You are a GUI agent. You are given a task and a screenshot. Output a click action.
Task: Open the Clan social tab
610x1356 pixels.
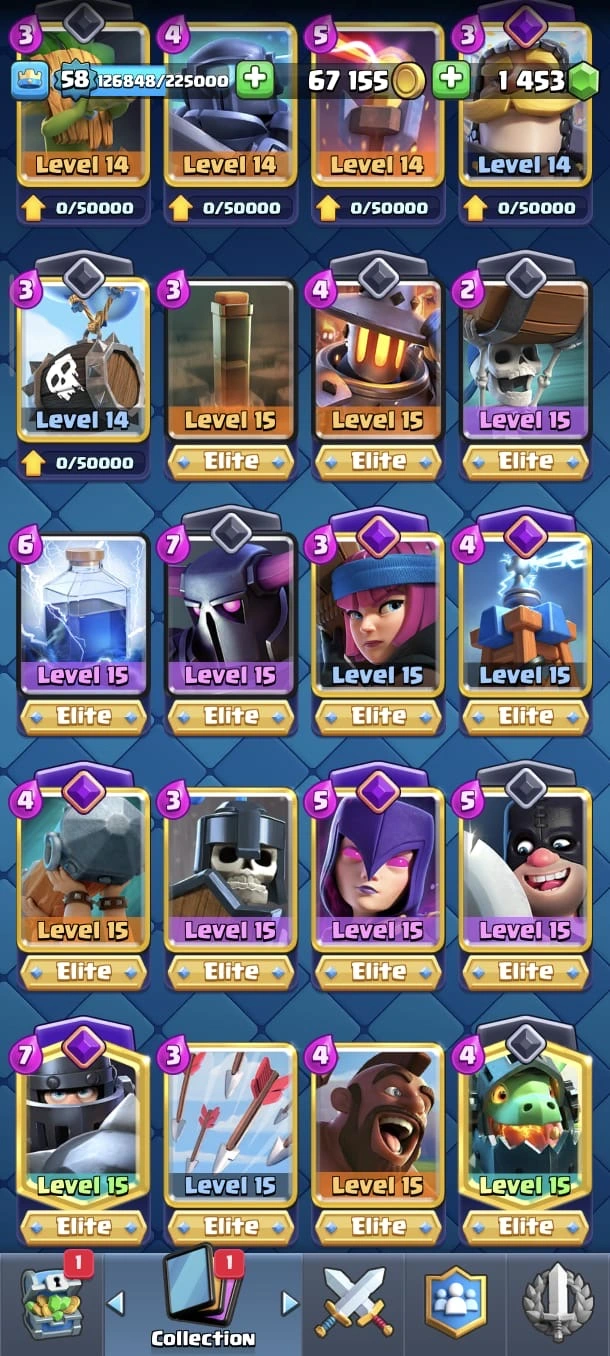456,1300
